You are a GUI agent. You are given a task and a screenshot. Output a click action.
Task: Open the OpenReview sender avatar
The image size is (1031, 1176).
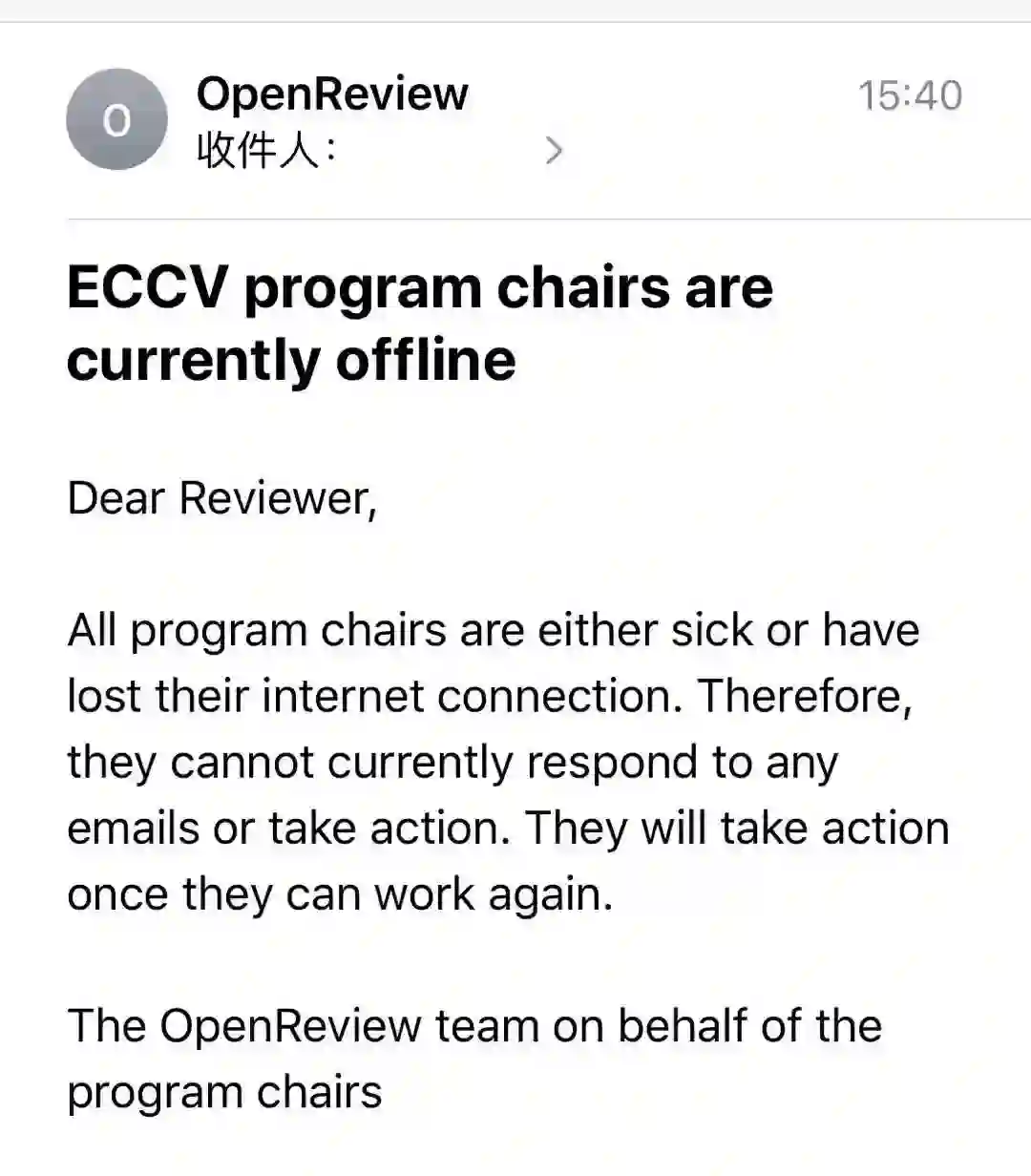click(116, 120)
